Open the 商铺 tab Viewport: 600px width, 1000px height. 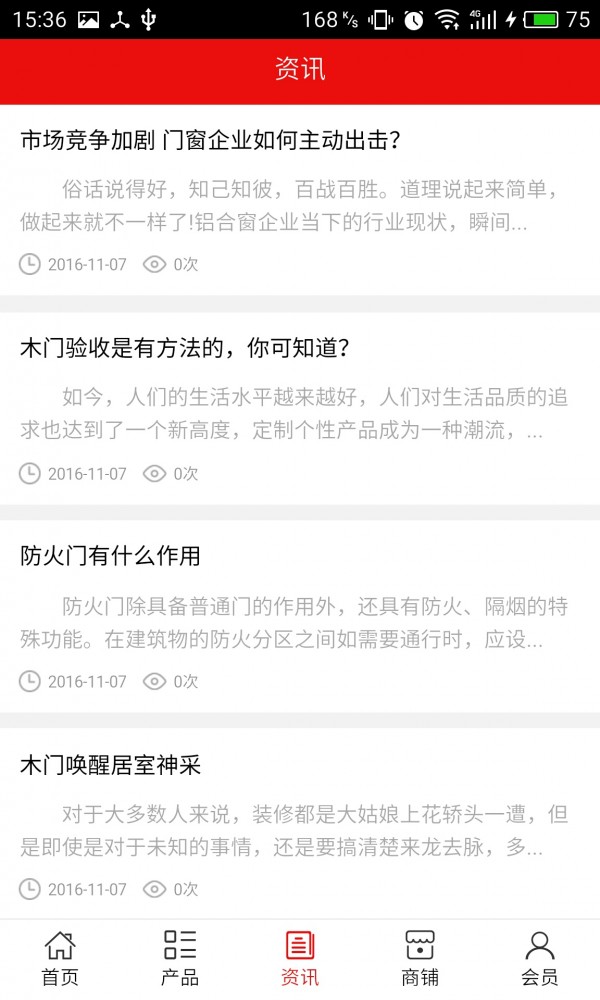point(420,958)
